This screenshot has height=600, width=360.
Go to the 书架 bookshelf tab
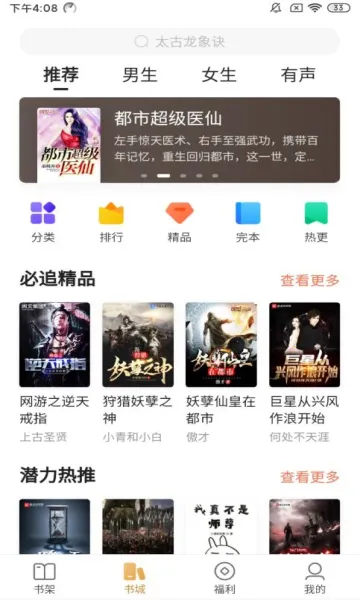[45, 578]
